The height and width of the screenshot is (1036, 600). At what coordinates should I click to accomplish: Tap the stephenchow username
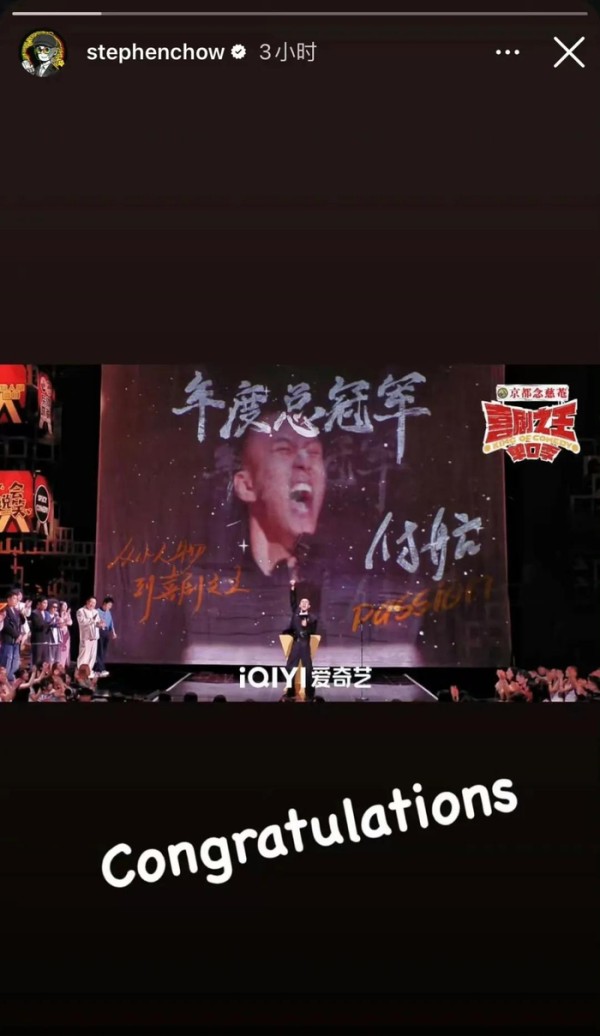(x=154, y=53)
